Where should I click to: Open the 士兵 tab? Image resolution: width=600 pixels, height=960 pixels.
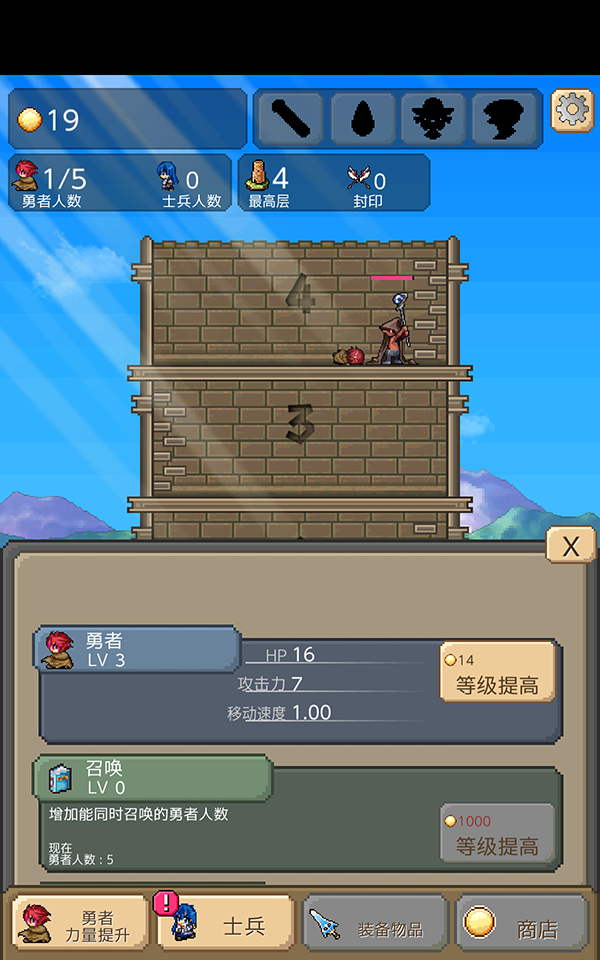pyautogui.click(x=225, y=924)
